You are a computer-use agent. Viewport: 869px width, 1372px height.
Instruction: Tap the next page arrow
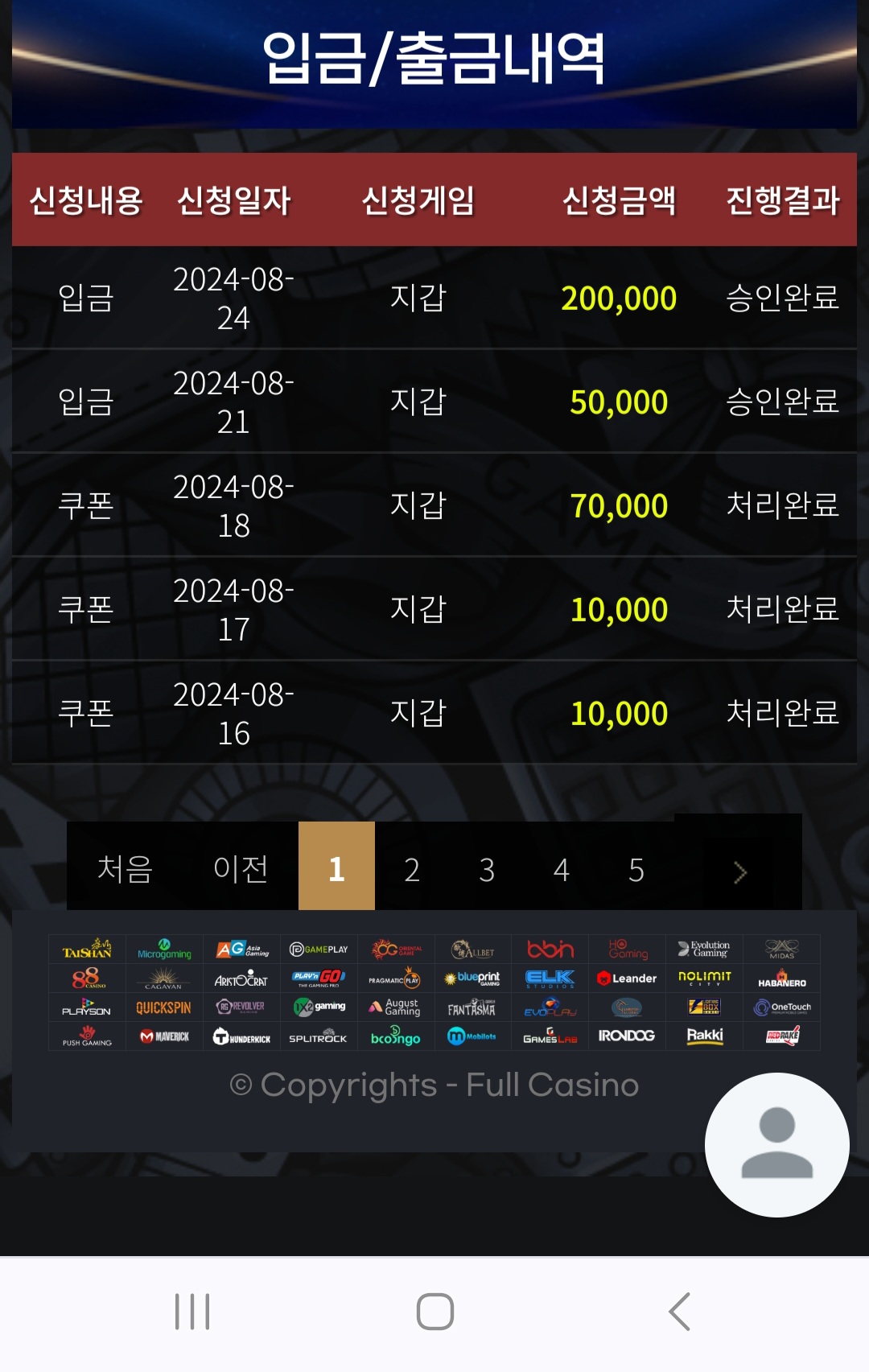740,871
